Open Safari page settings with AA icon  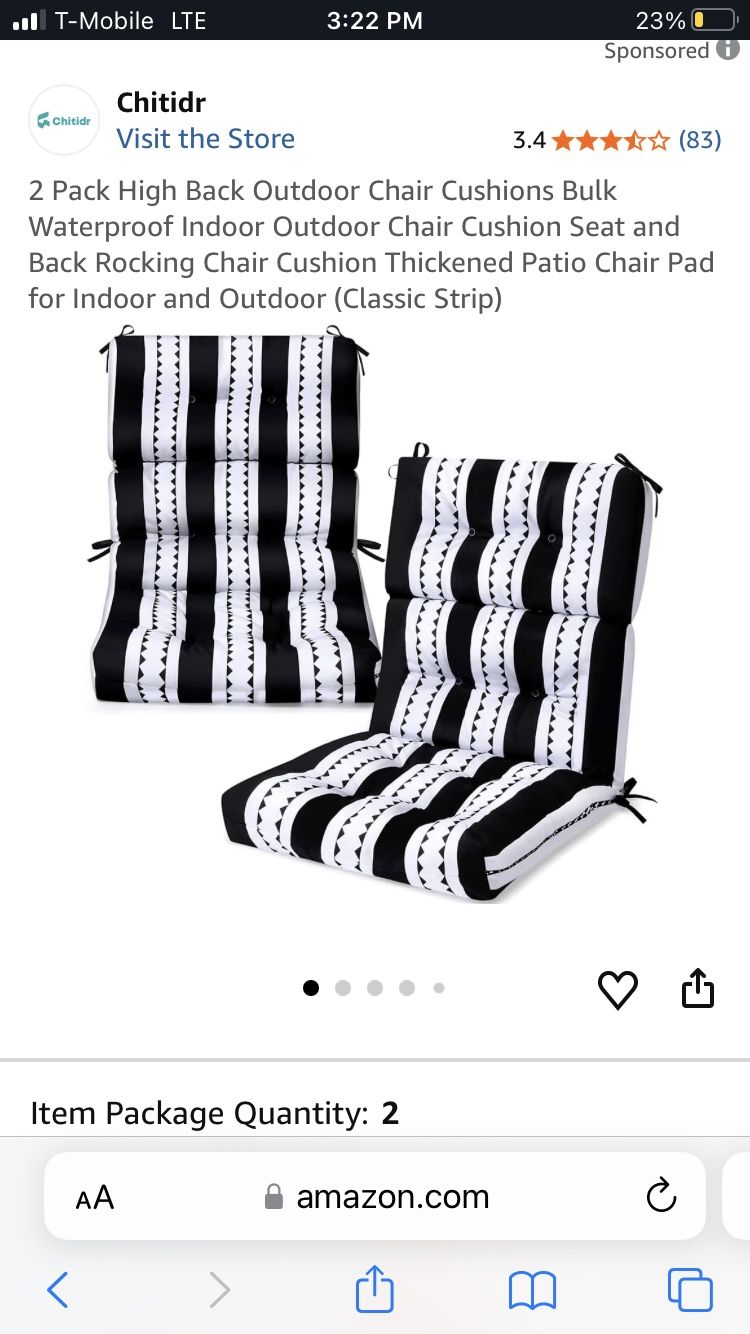point(93,1196)
